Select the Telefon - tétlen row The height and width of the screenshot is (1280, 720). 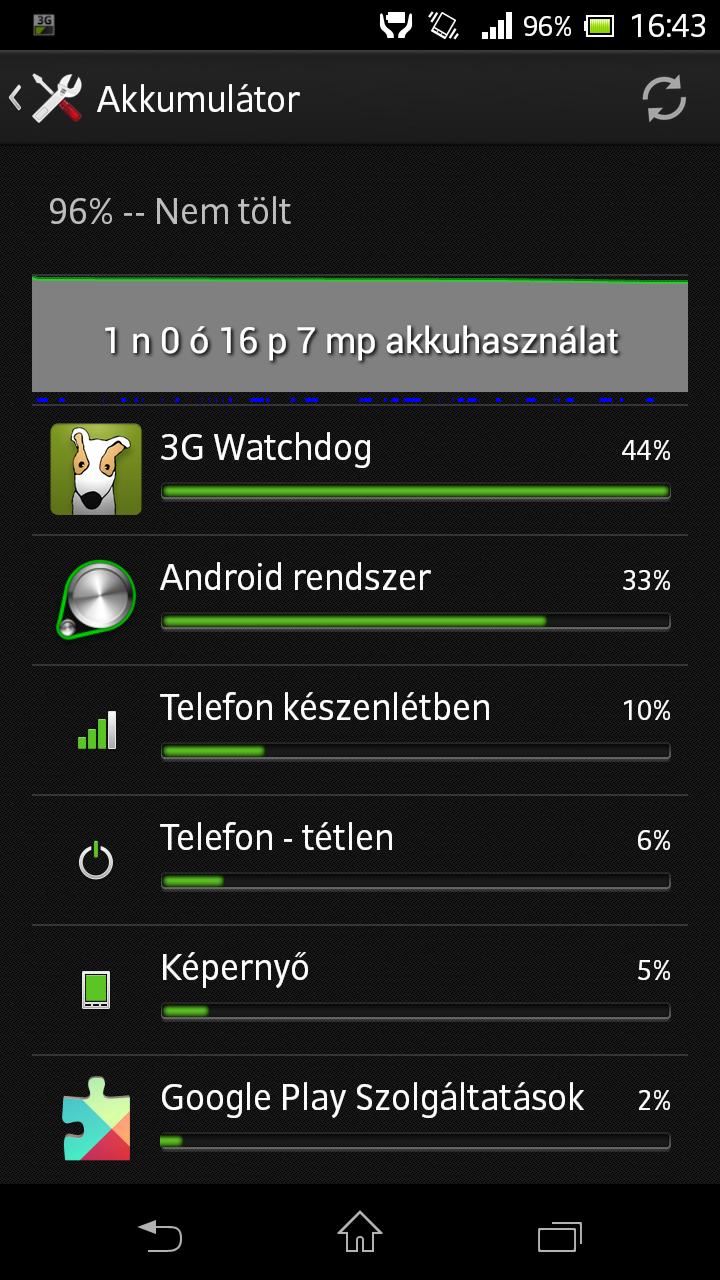[x=360, y=860]
